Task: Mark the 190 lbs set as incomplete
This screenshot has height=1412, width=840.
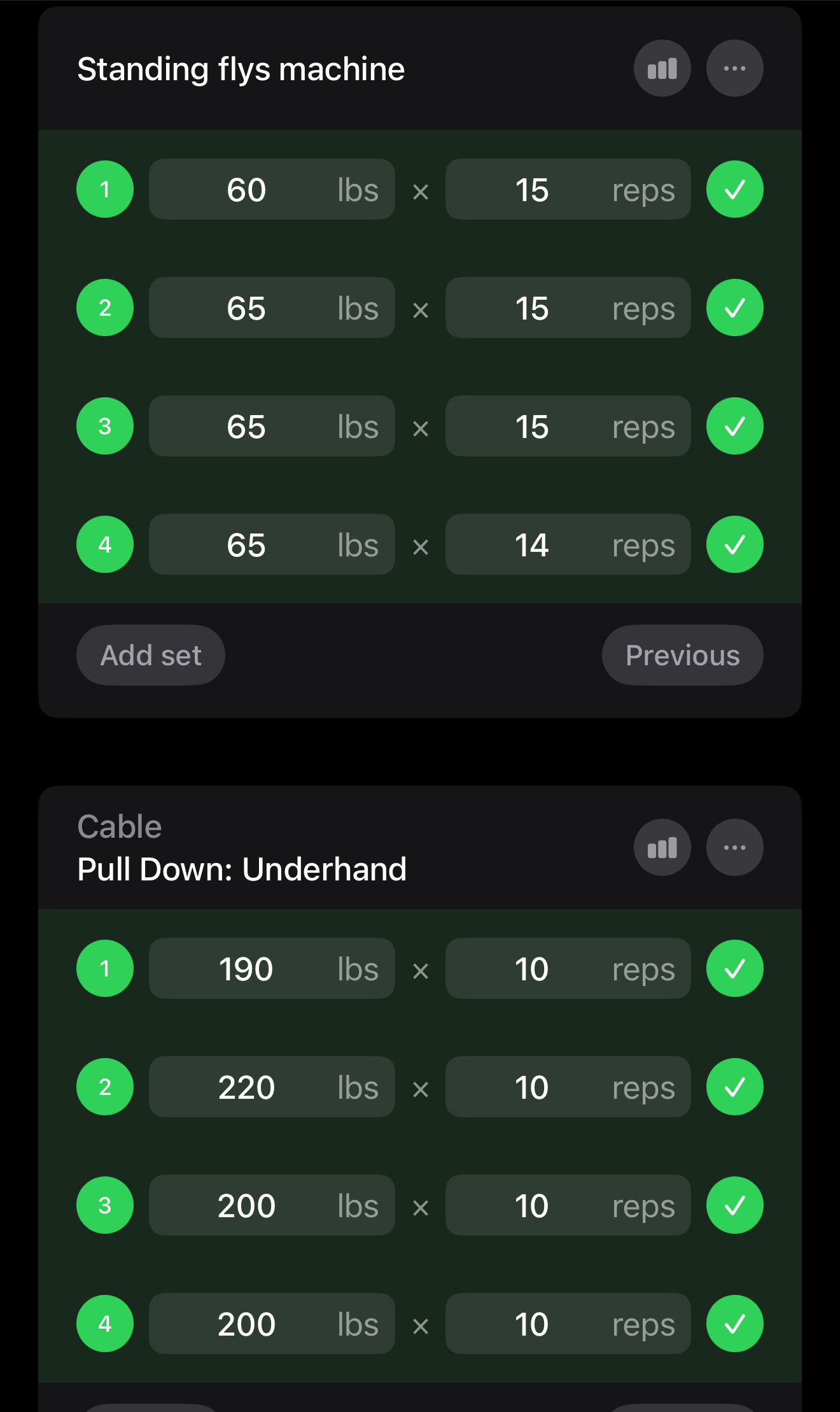Action: 734,969
